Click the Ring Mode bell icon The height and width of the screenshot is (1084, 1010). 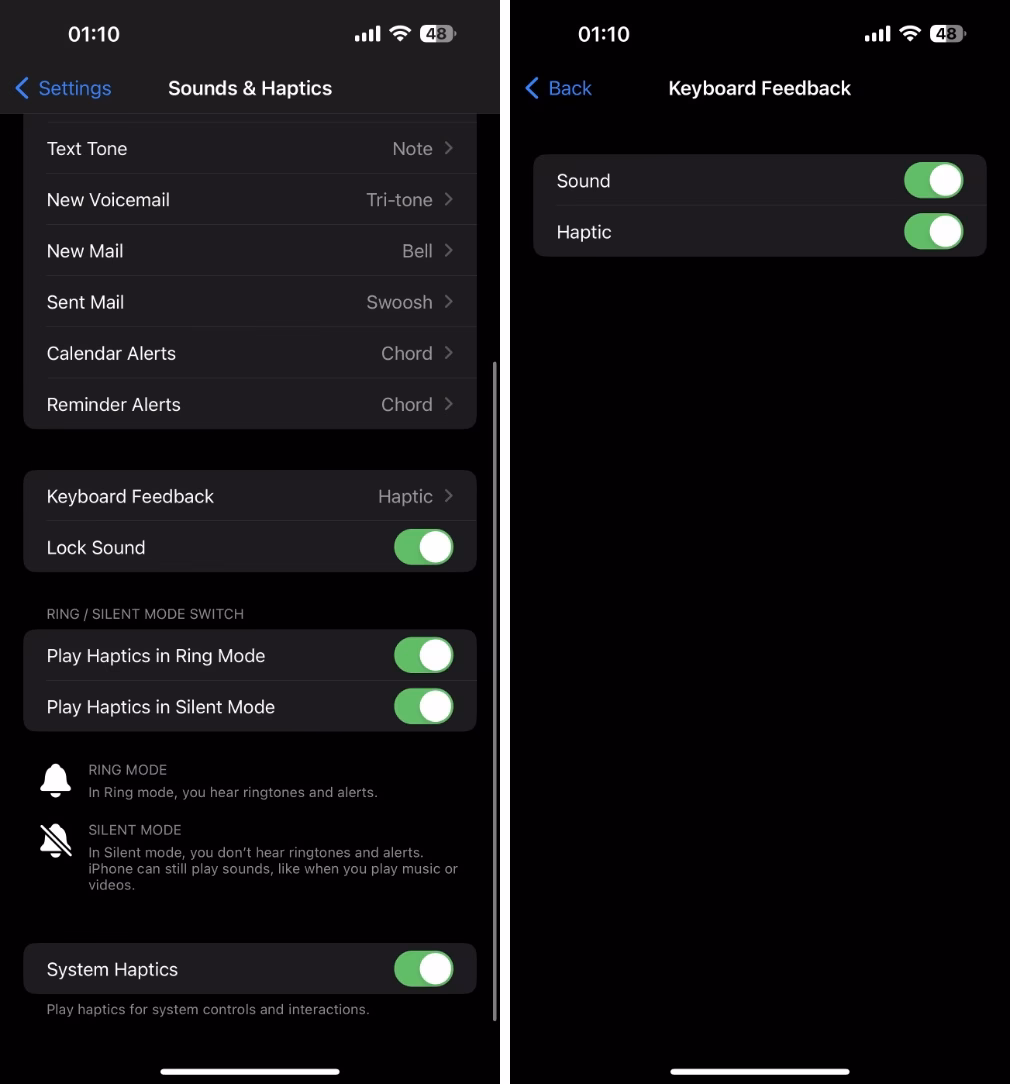55,780
